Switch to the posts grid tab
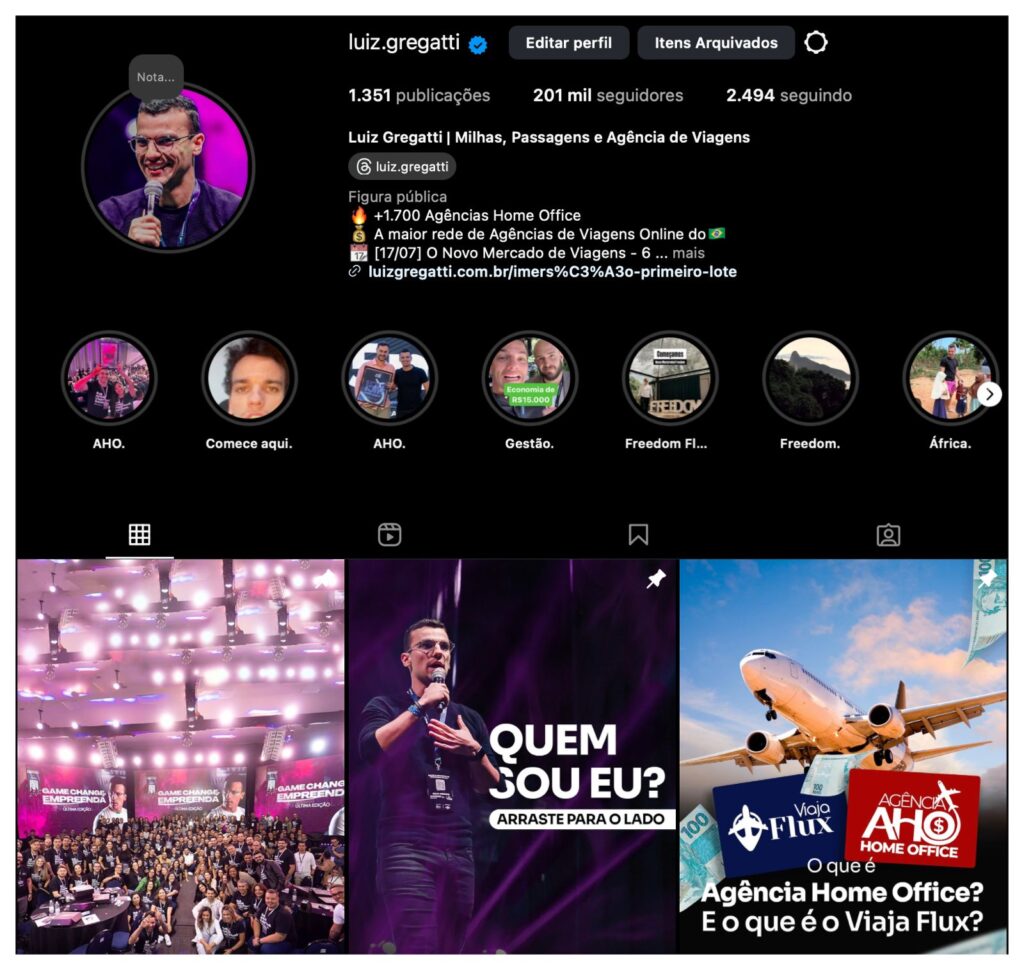Screen dimensions: 1024x970 [140, 535]
